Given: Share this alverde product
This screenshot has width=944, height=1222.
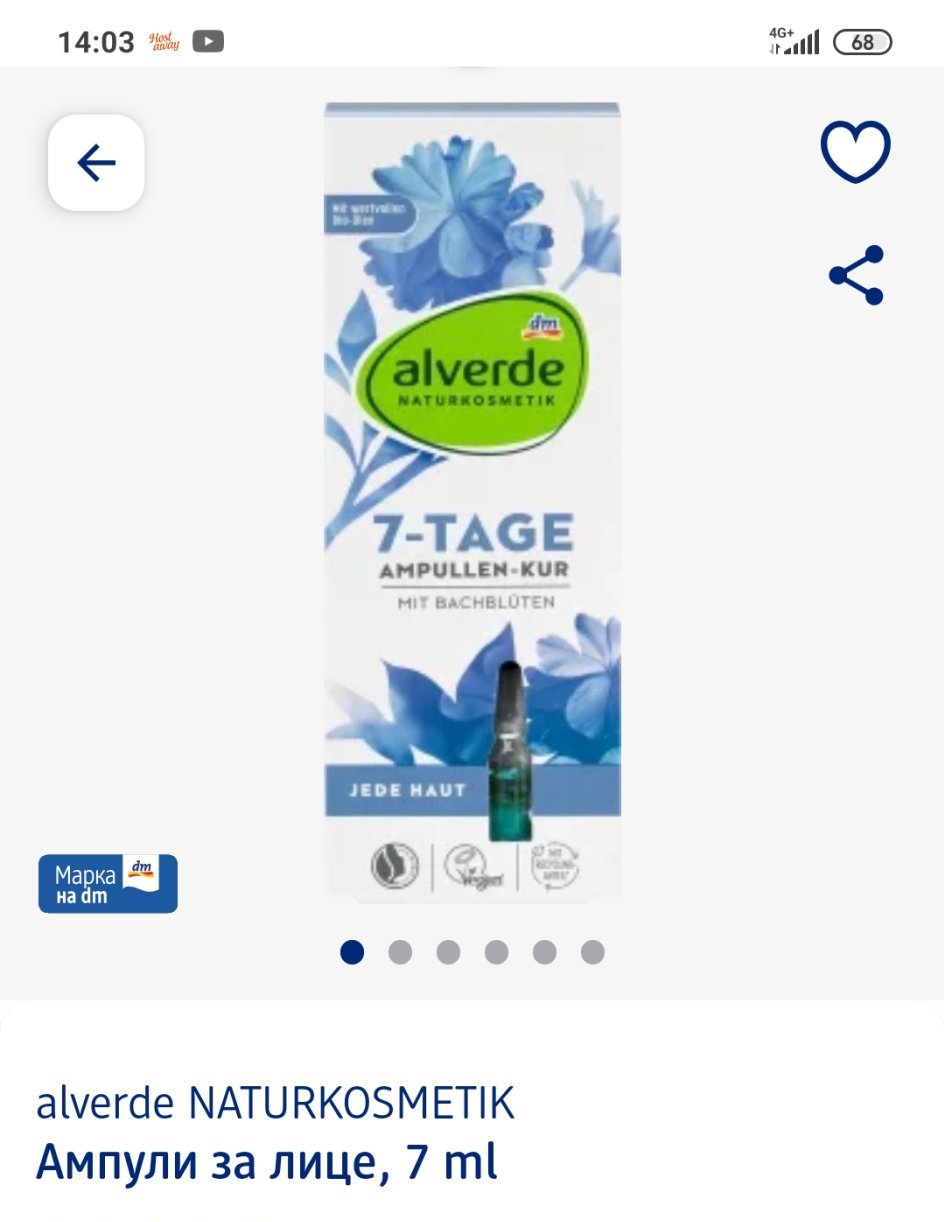Looking at the screenshot, I should (857, 275).
